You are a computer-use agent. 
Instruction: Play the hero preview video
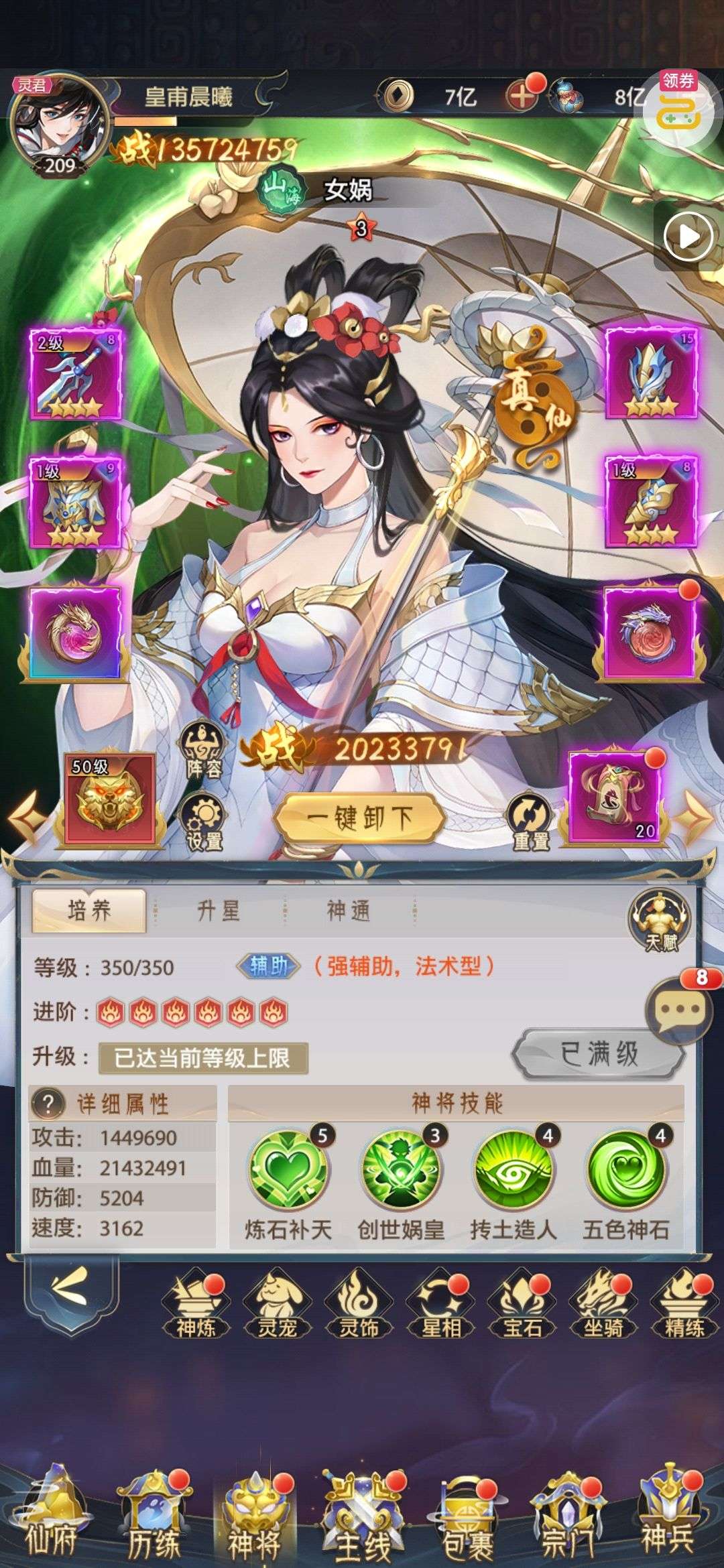[x=688, y=237]
